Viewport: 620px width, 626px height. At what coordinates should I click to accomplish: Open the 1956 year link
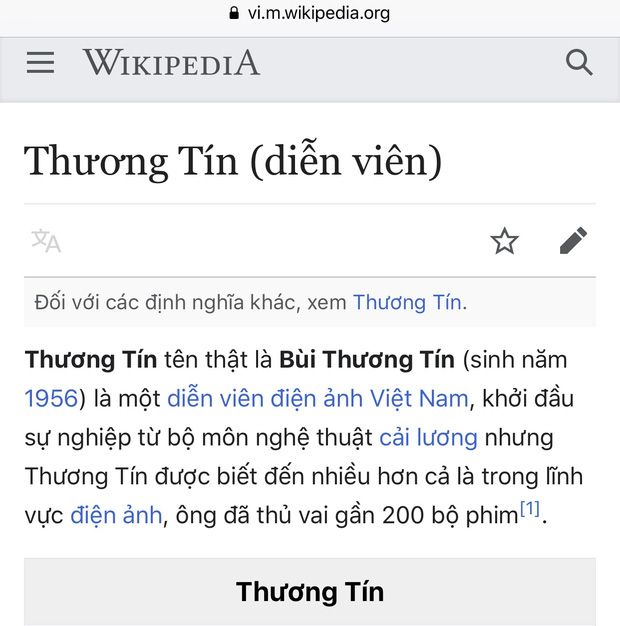(x=51, y=398)
